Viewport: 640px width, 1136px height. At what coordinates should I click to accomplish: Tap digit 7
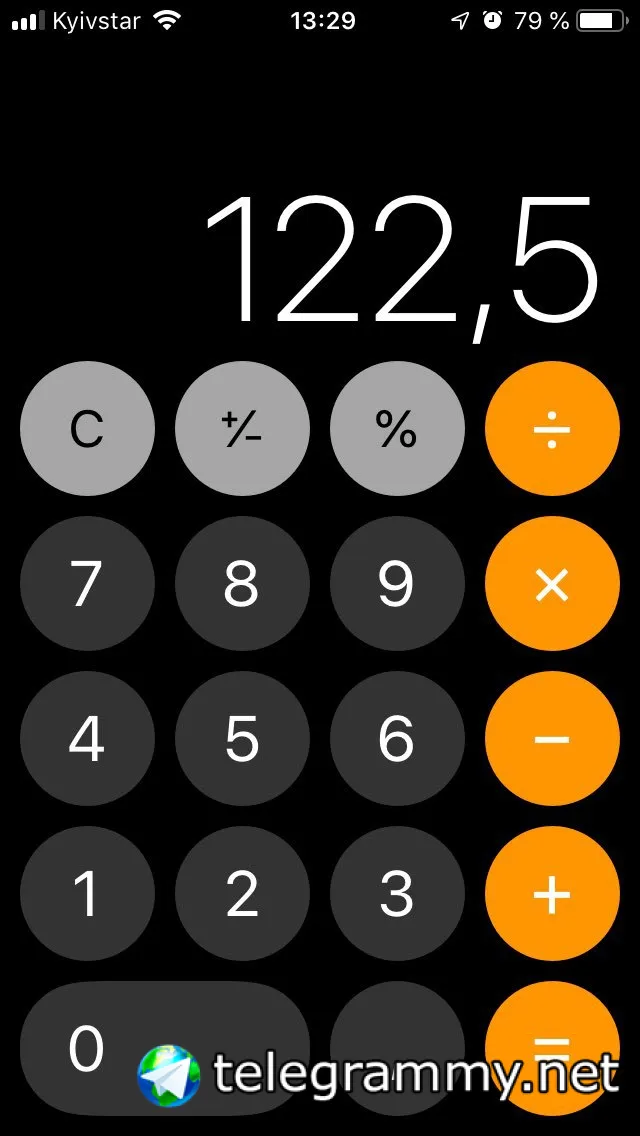[x=87, y=584]
